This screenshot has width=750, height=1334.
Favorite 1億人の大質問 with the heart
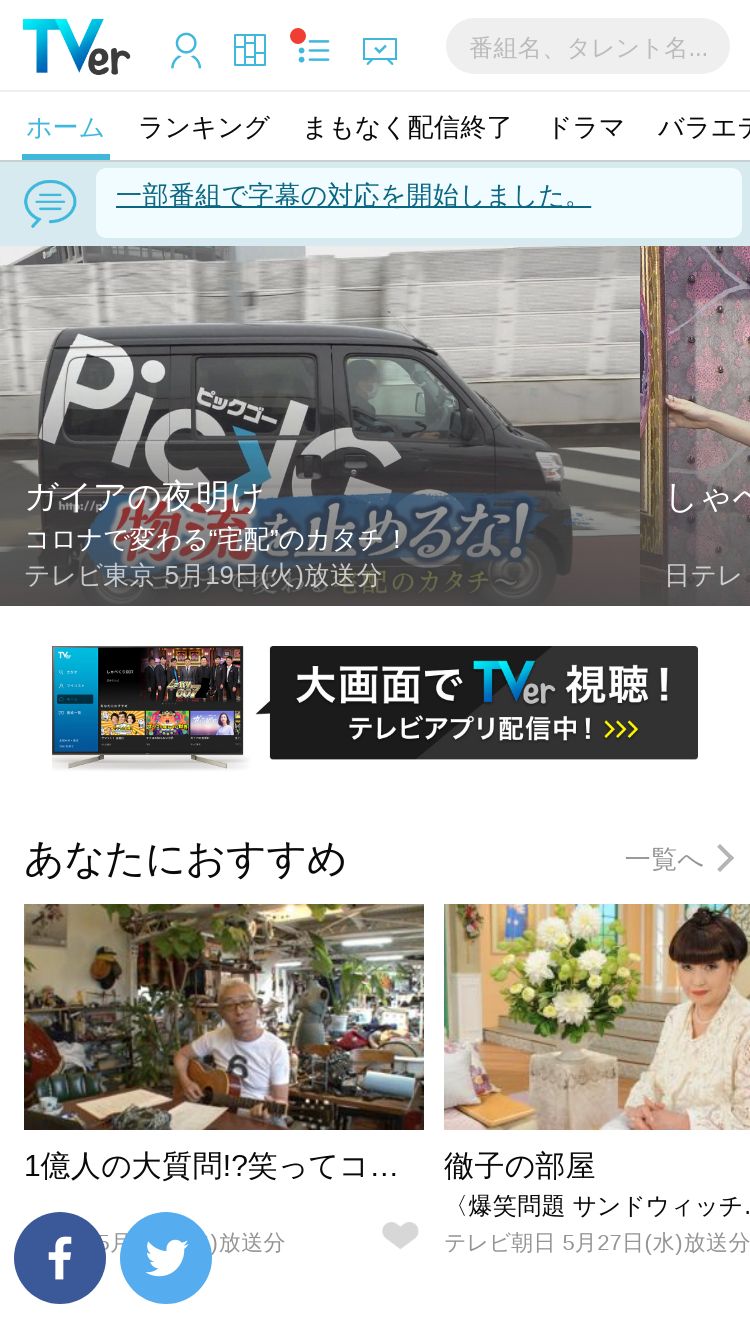point(400,1237)
